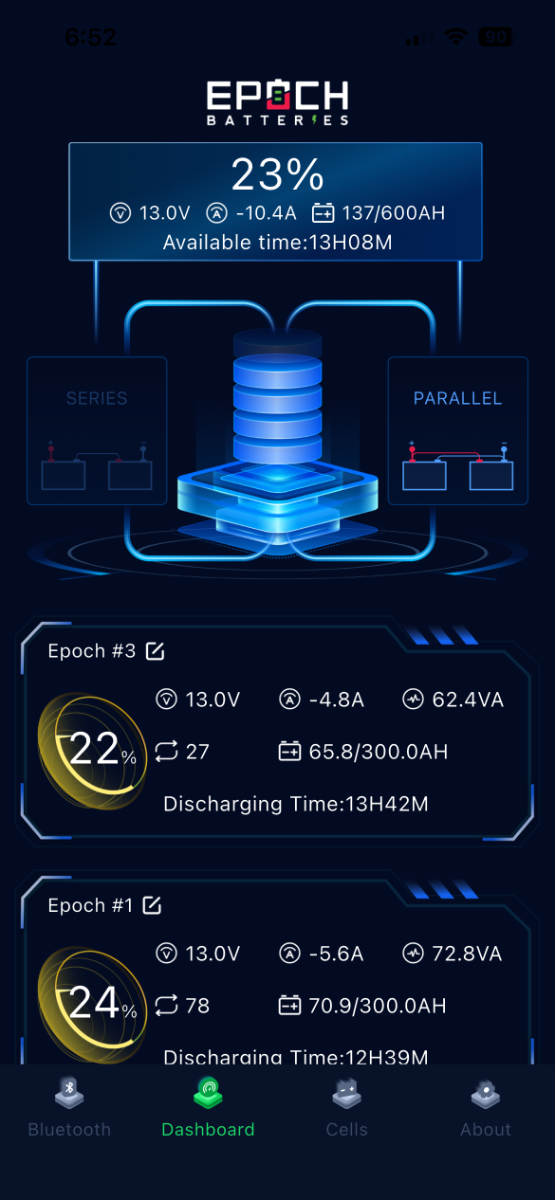
Task: Edit the name of Epoch #3
Action: (x=155, y=651)
